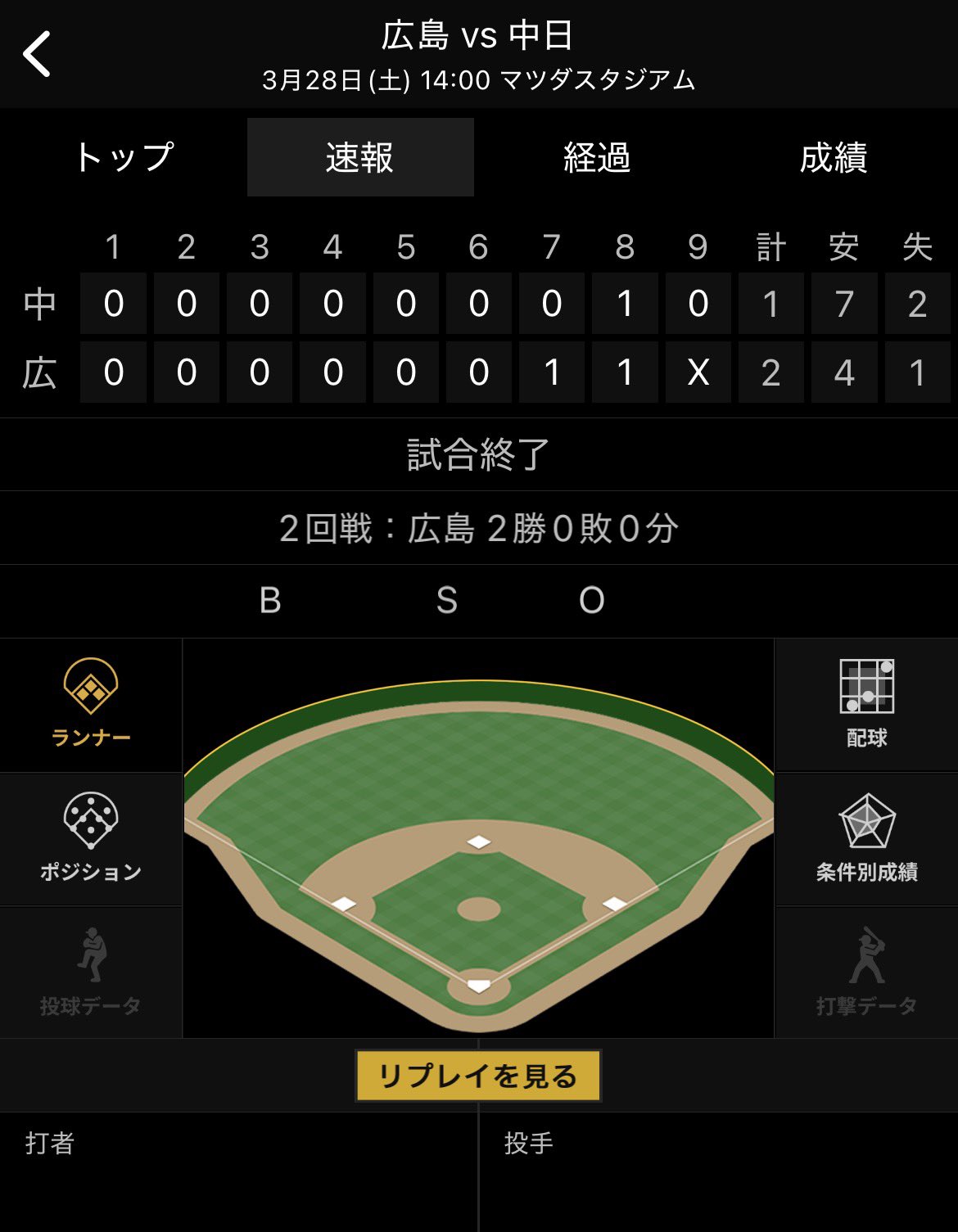The width and height of the screenshot is (958, 1232).
Task: Open the 経過 tab
Action: [x=597, y=157]
